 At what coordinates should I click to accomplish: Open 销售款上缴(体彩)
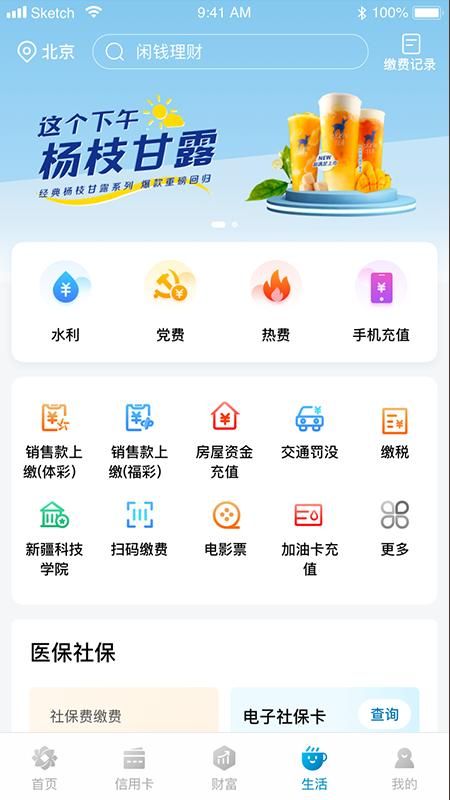(x=54, y=440)
